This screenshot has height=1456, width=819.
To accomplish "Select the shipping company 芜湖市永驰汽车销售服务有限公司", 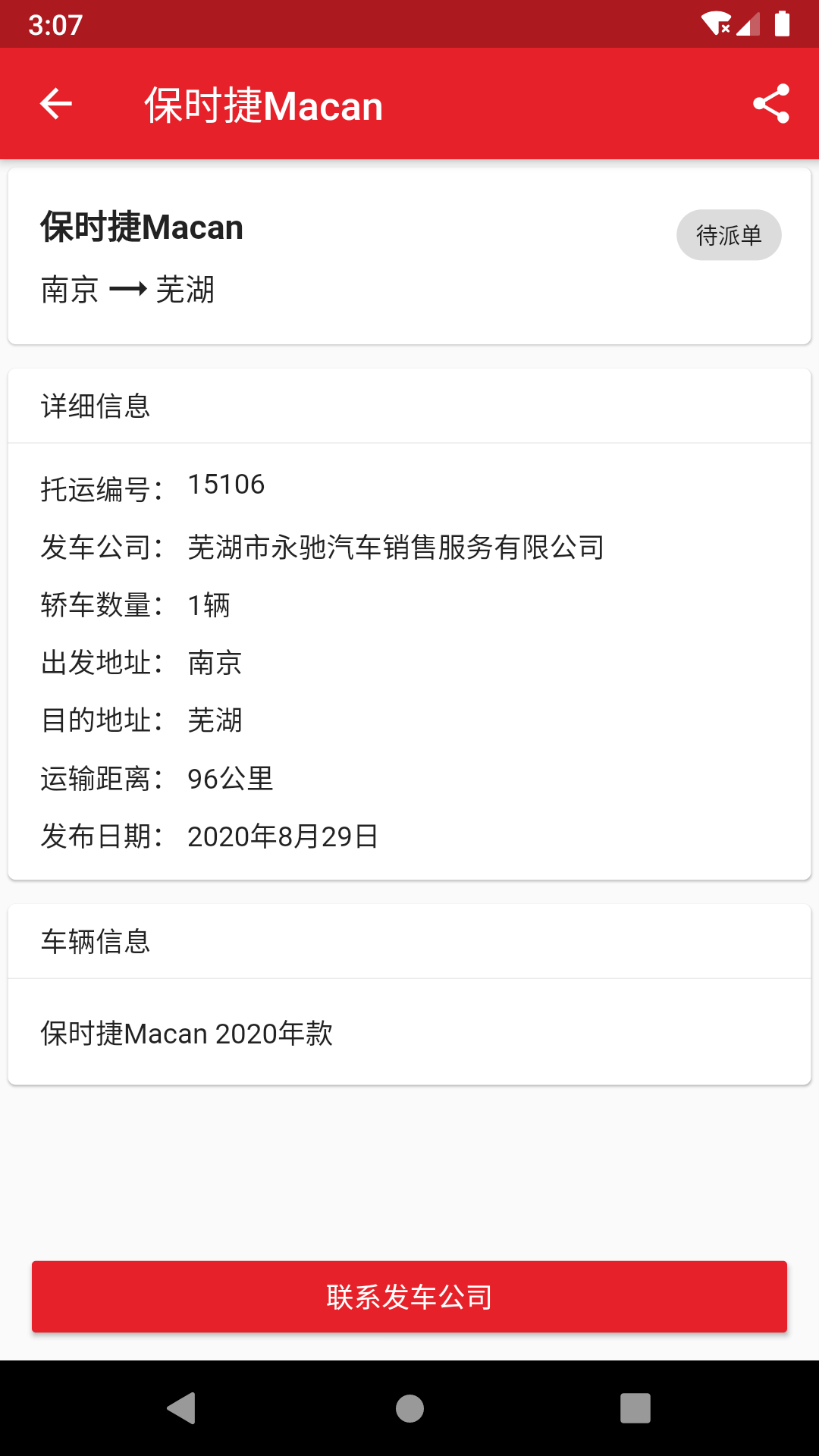I will click(396, 548).
